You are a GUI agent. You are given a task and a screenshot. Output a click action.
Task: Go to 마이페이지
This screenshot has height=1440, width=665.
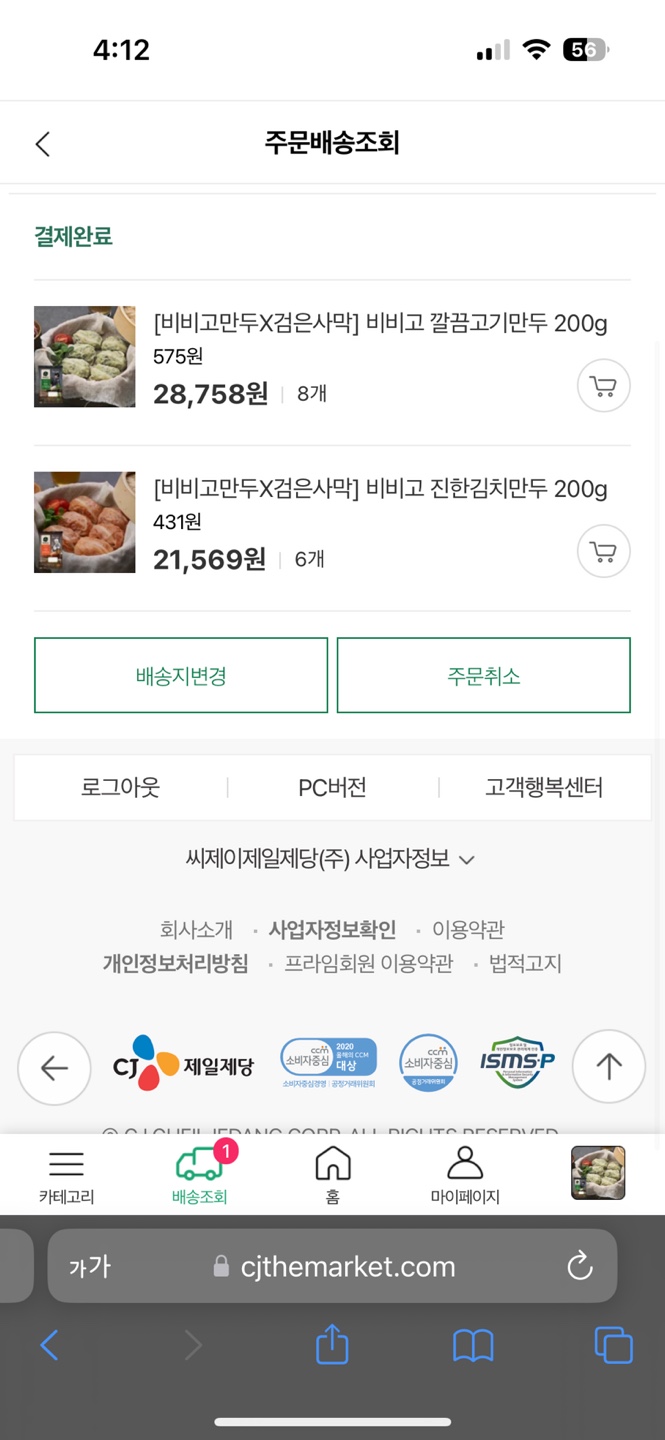(465, 1176)
